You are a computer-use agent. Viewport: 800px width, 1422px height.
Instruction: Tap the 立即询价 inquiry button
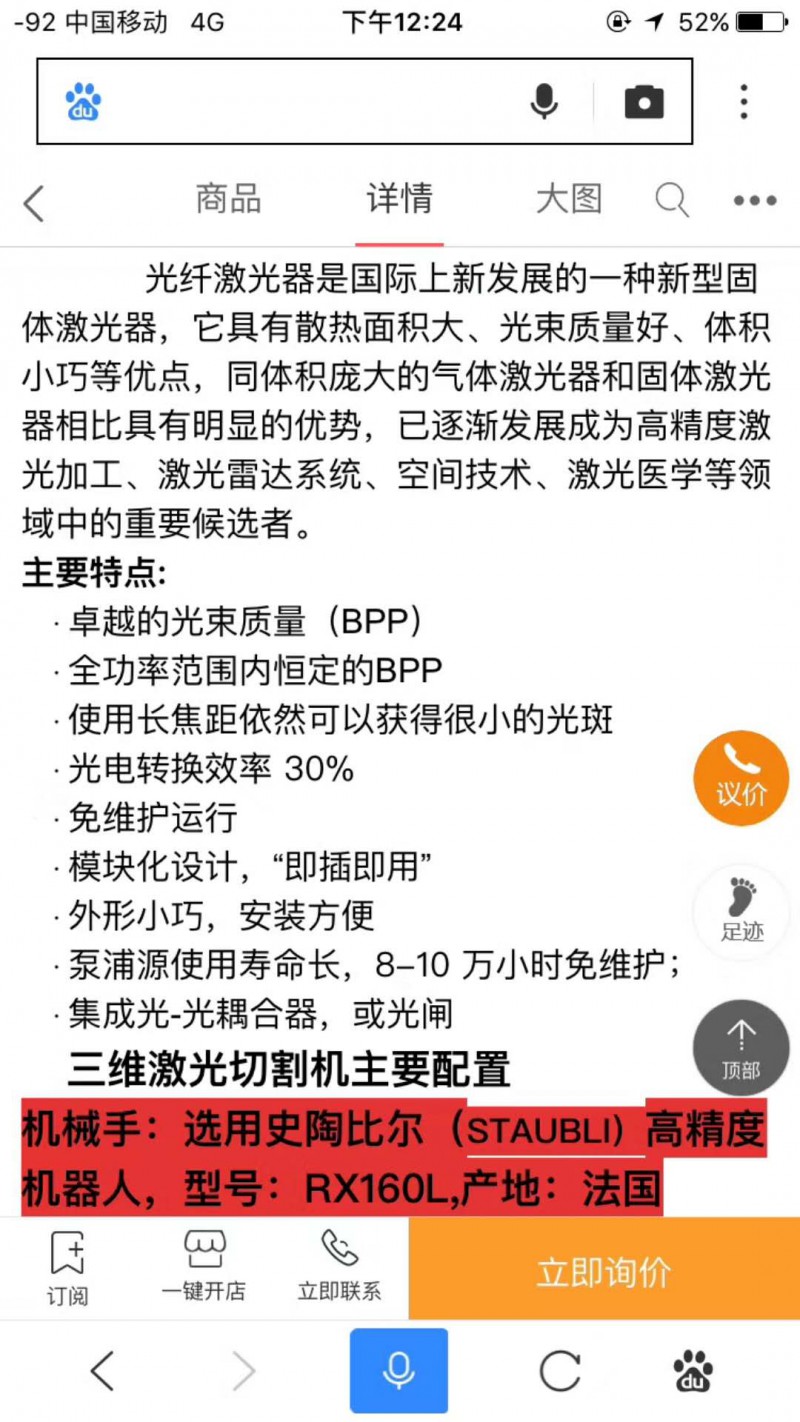tap(604, 1273)
